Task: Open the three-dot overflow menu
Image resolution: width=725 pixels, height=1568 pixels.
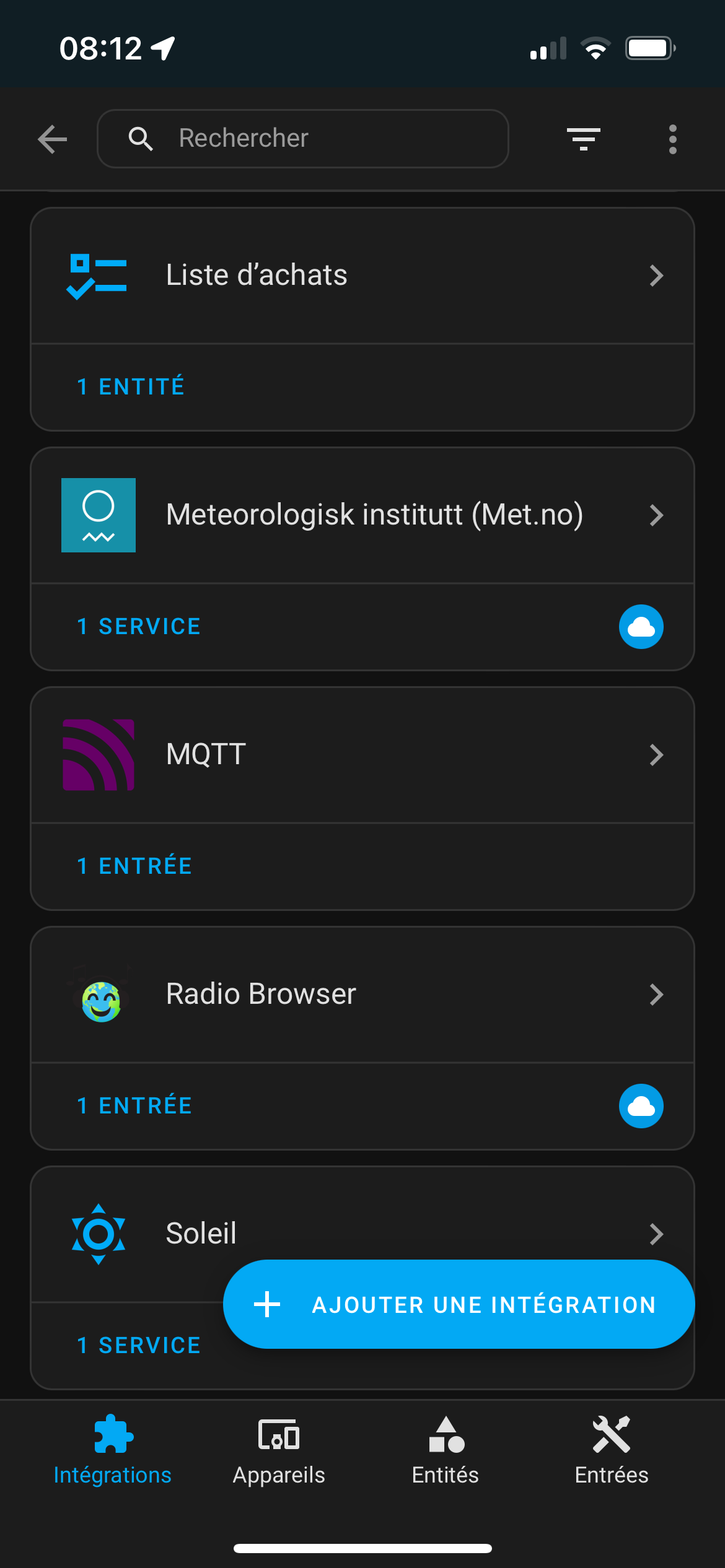Action: 673,139
